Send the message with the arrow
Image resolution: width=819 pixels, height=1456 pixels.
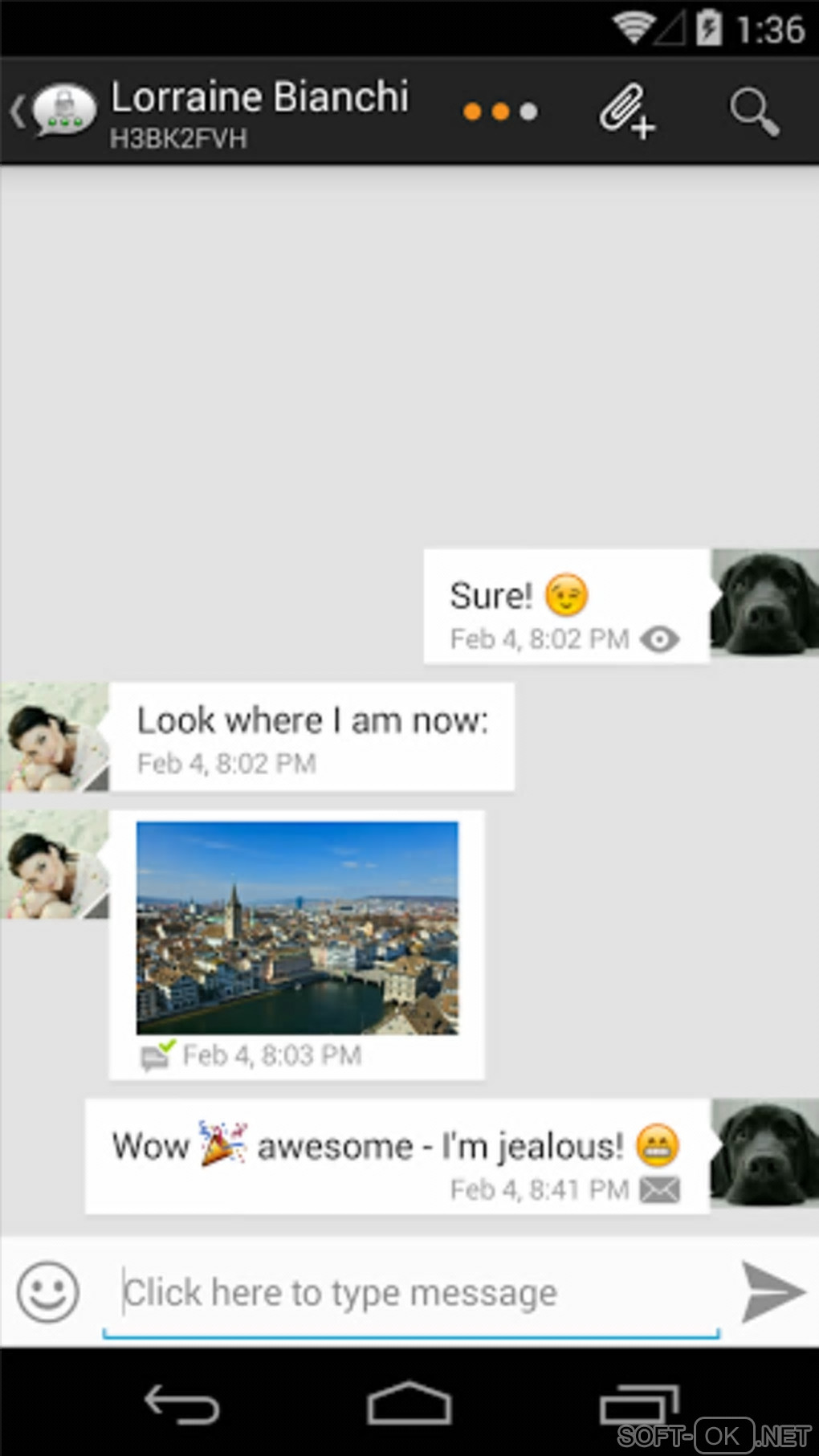(x=772, y=1291)
